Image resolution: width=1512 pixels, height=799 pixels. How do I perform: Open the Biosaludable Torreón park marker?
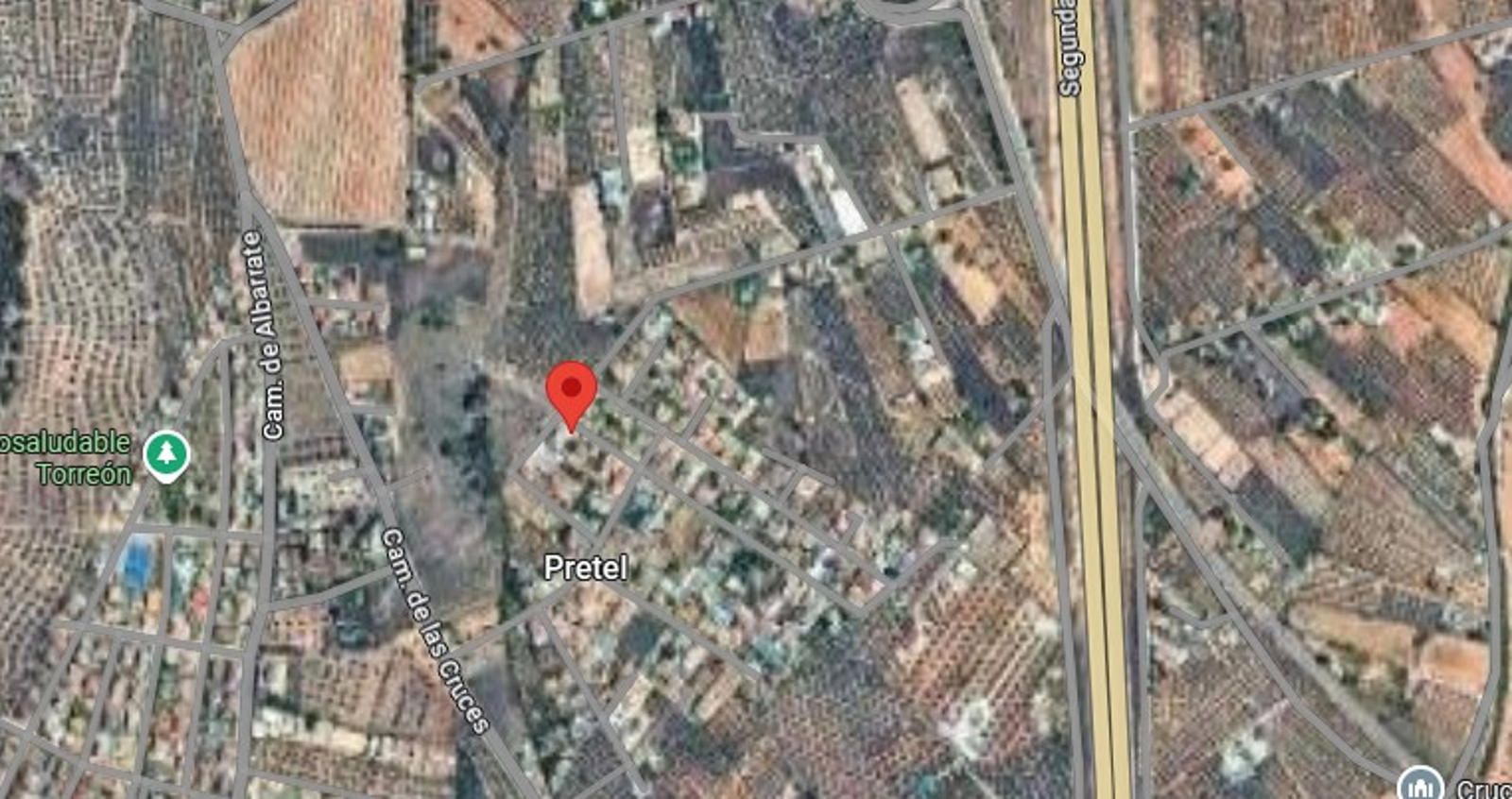point(167,455)
